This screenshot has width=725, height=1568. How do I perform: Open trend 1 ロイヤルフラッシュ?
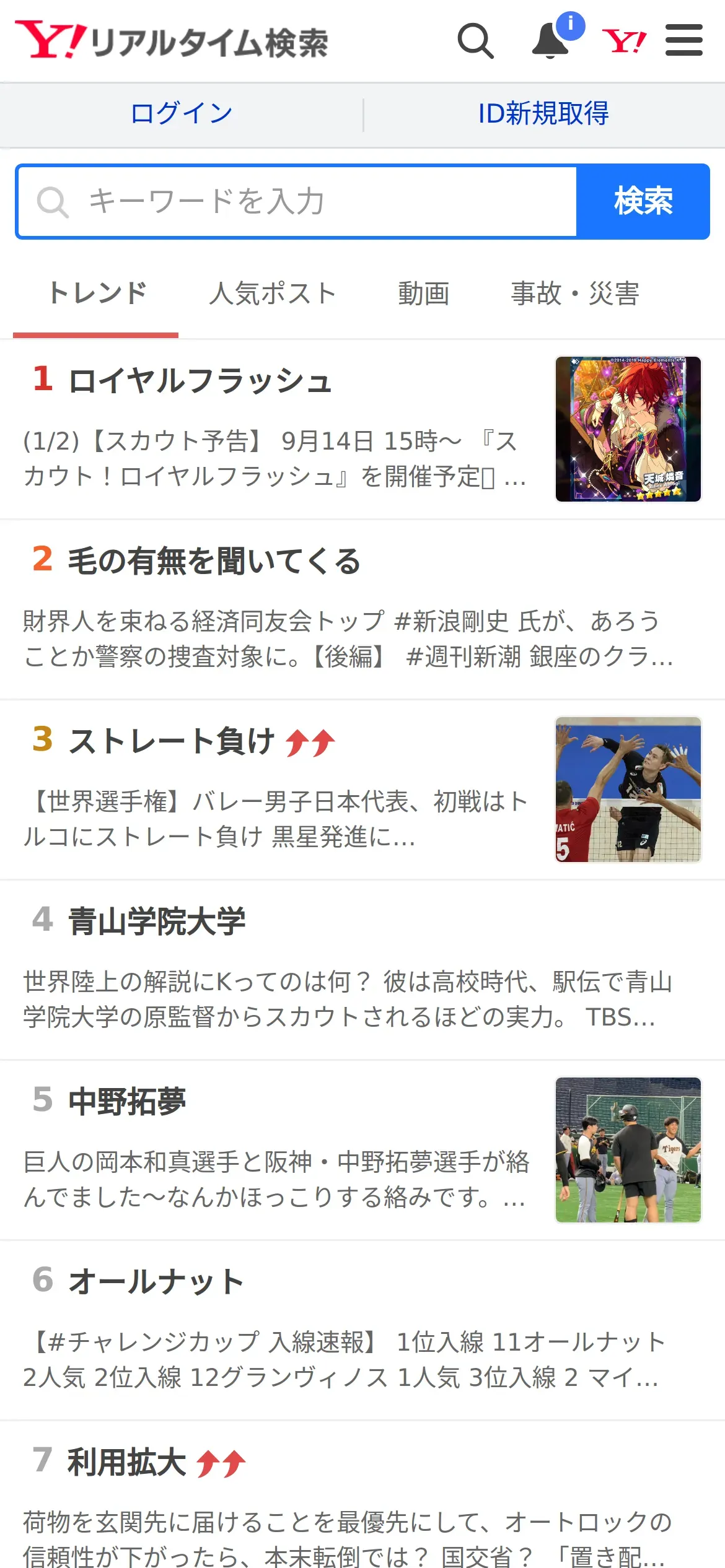click(200, 381)
